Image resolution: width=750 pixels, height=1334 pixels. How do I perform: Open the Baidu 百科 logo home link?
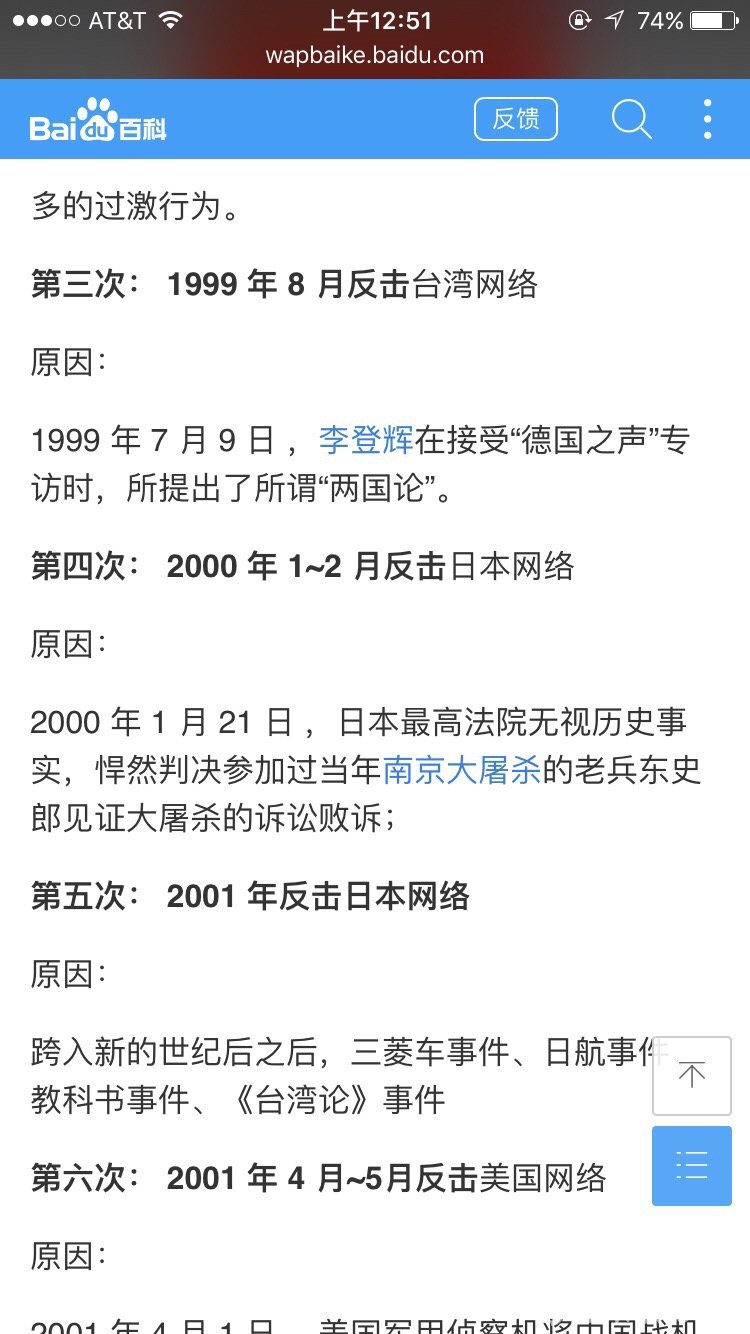coord(97,121)
